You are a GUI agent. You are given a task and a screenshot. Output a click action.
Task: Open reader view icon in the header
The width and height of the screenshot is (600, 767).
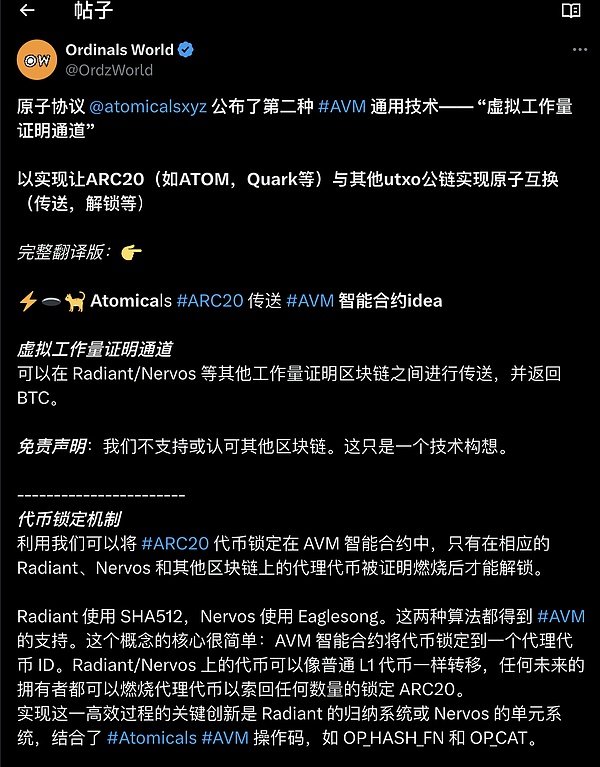(570, 11)
